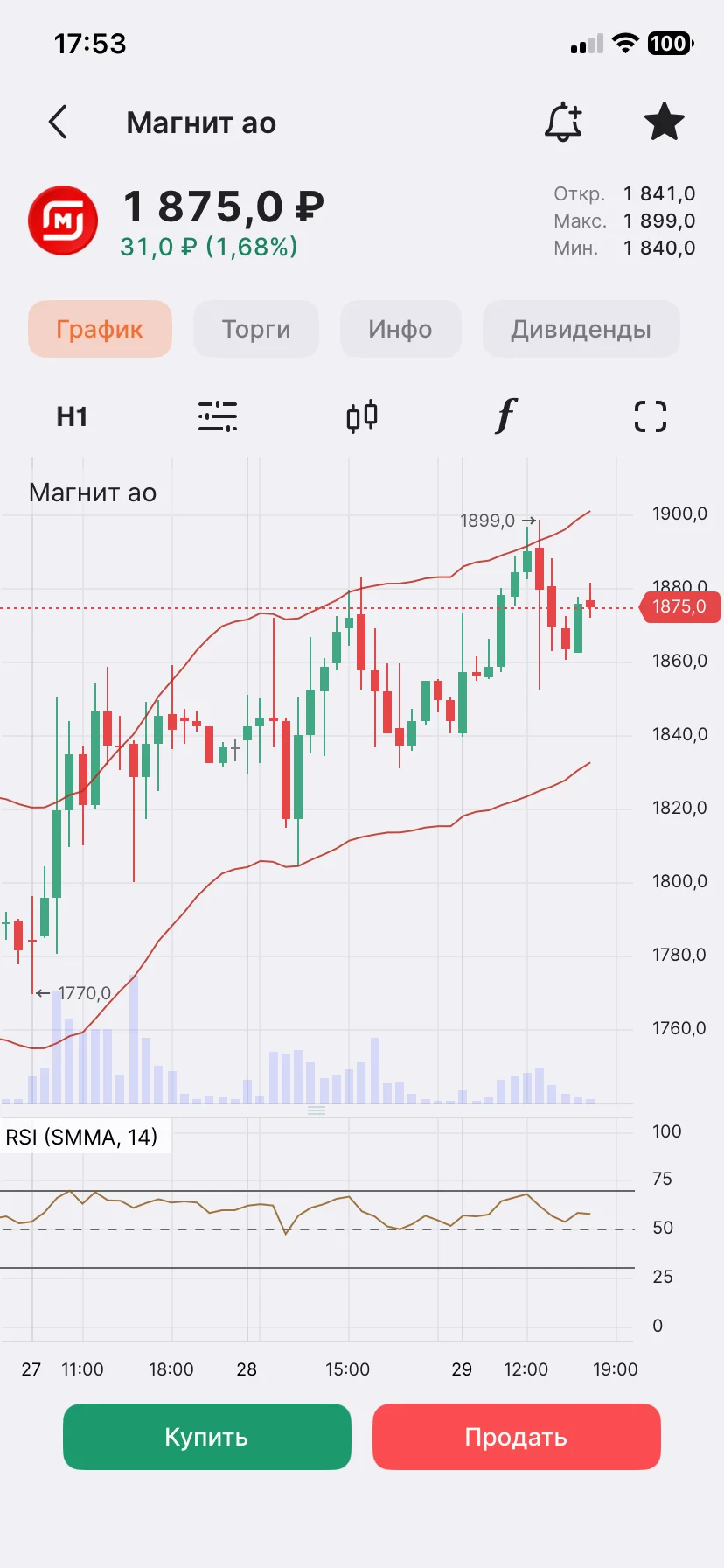Add a price alert with the bell icon

click(x=563, y=122)
